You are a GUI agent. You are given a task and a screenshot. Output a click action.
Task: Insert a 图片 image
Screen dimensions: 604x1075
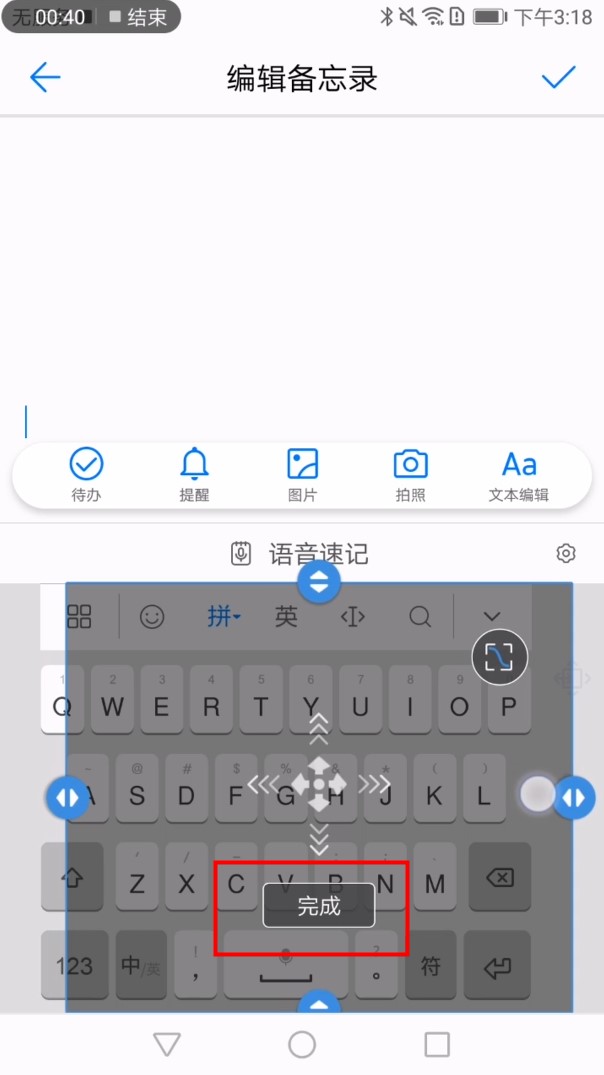[302, 475]
